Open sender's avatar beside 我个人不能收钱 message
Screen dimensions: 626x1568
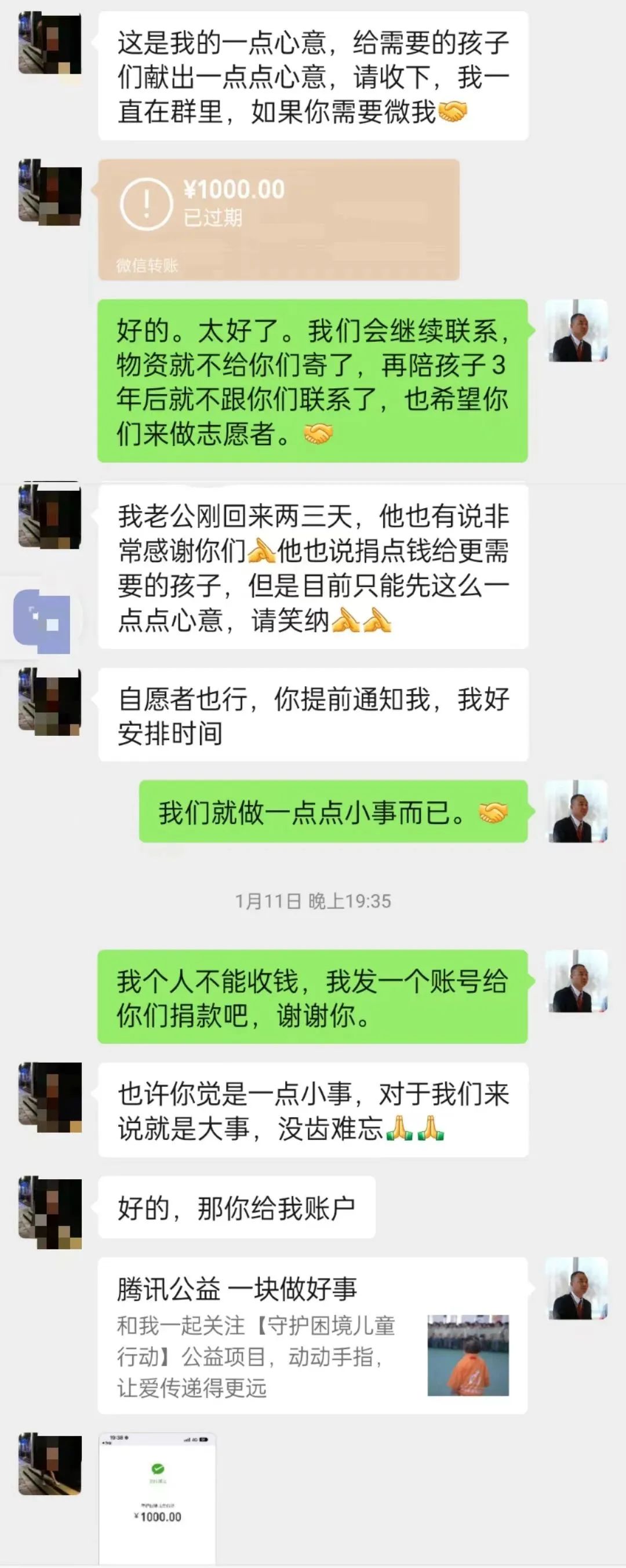click(x=577, y=980)
